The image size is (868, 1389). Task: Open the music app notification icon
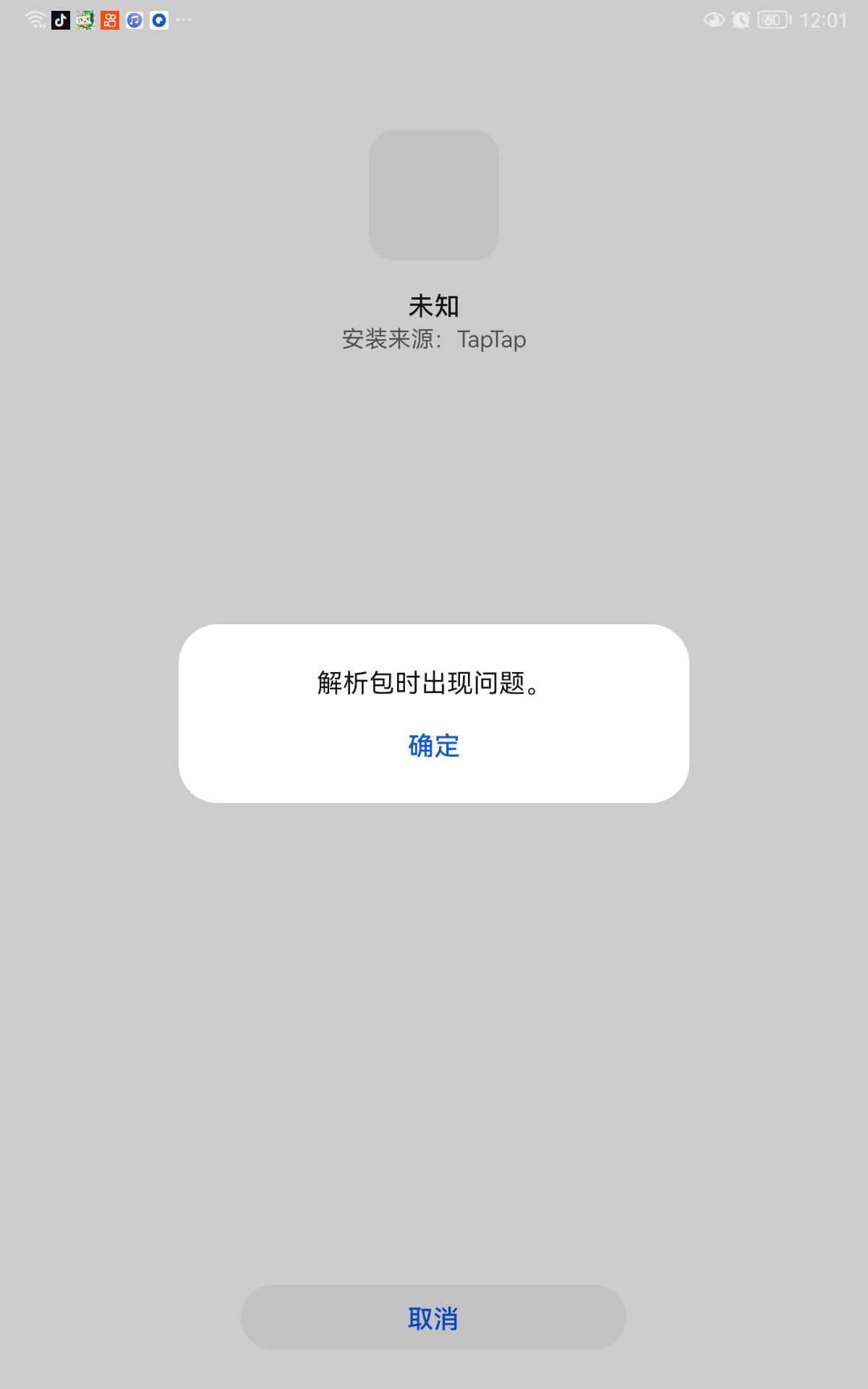pos(134,20)
